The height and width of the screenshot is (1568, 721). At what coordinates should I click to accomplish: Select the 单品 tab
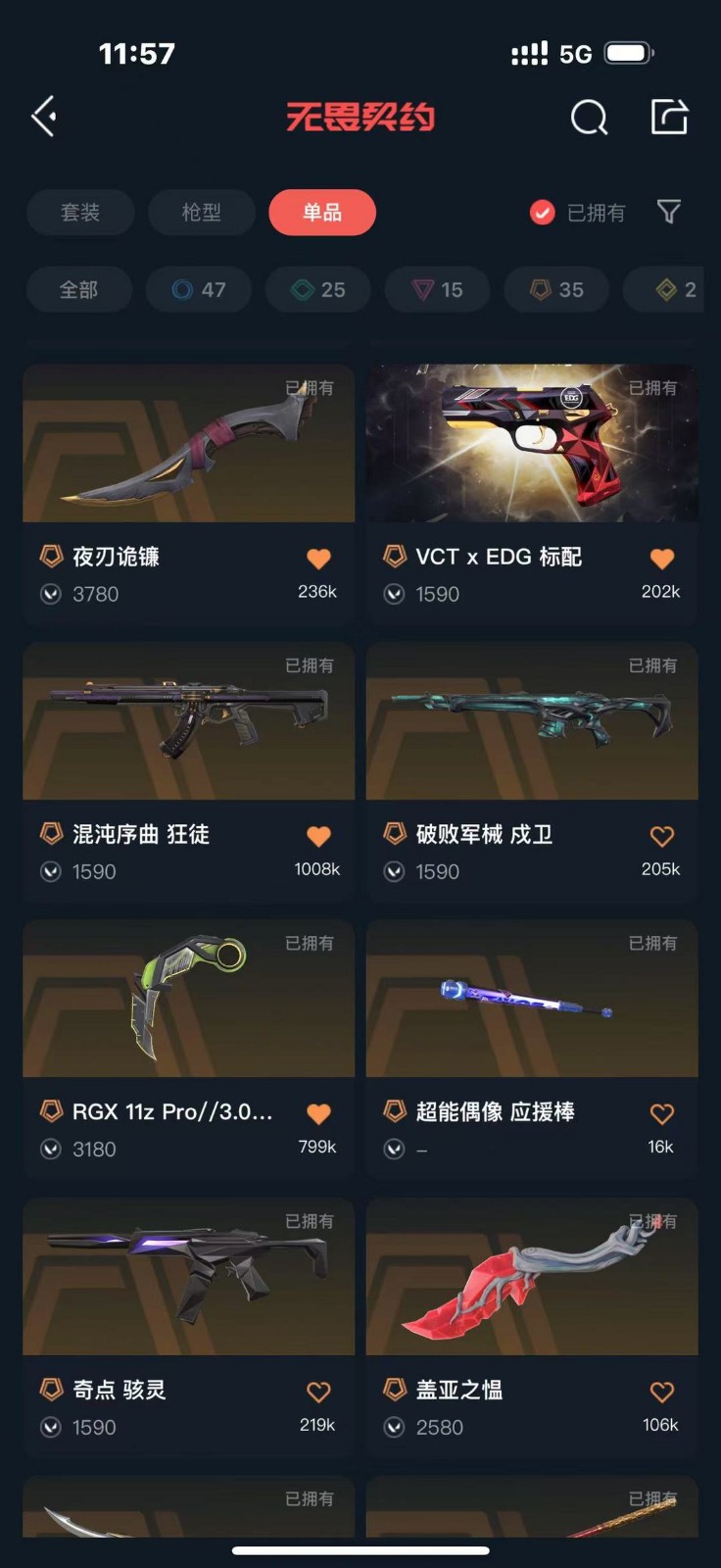coord(322,213)
